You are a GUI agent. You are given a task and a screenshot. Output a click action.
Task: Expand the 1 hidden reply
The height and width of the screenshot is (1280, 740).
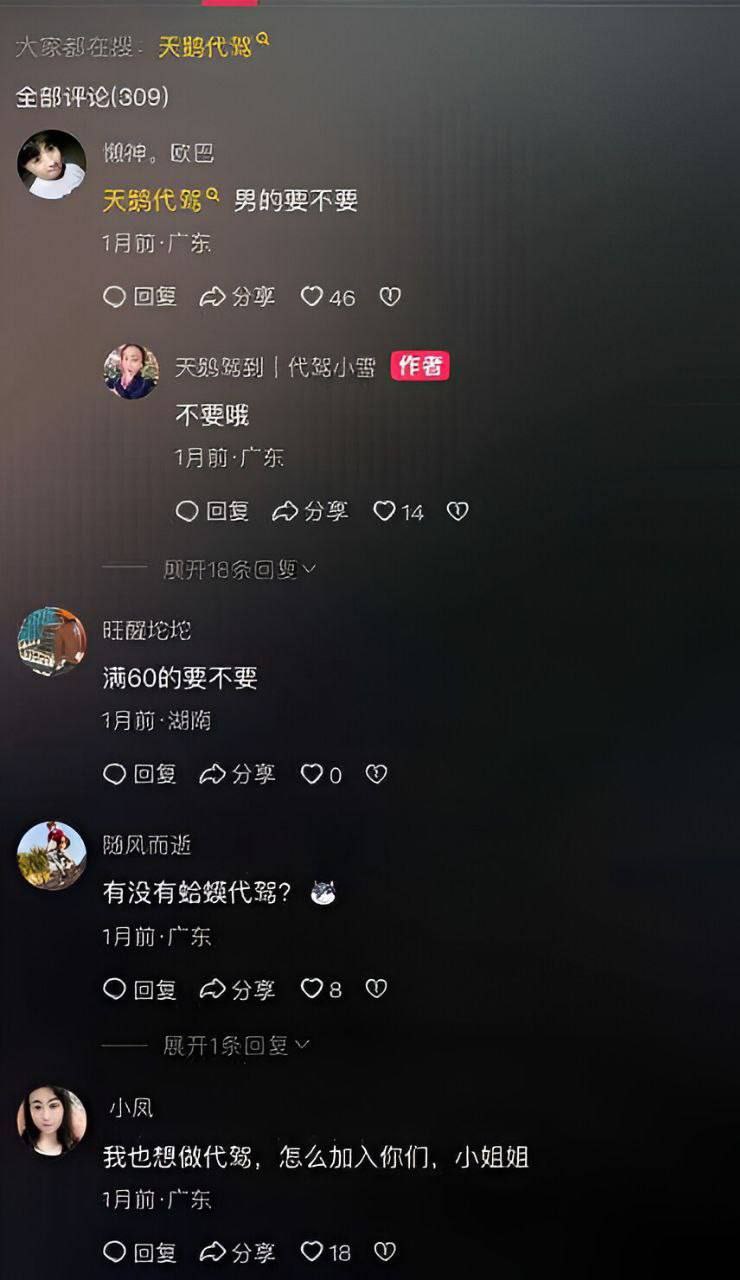pos(237,1045)
